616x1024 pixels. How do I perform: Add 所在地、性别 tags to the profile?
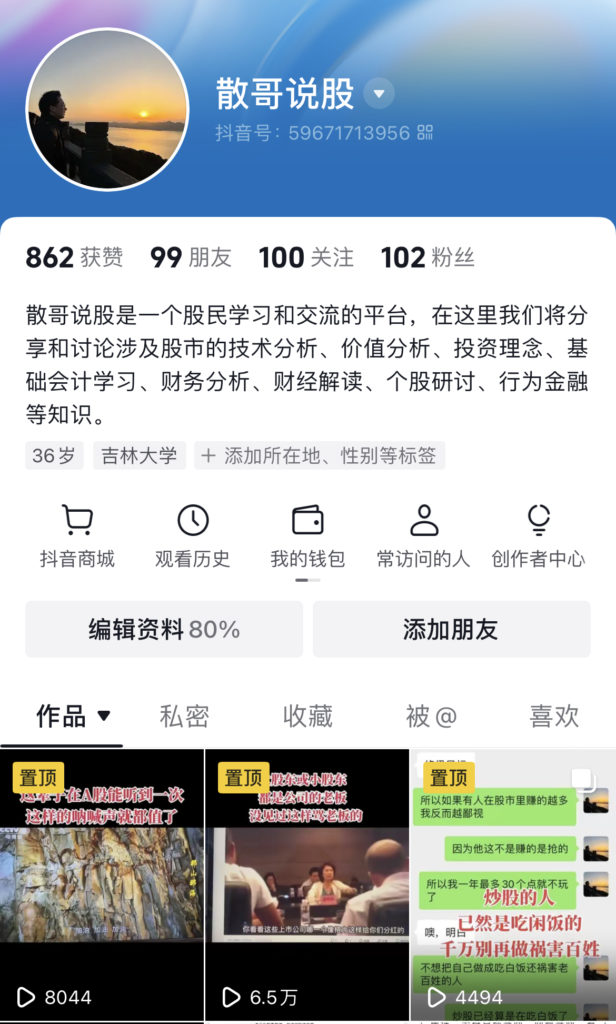click(320, 456)
